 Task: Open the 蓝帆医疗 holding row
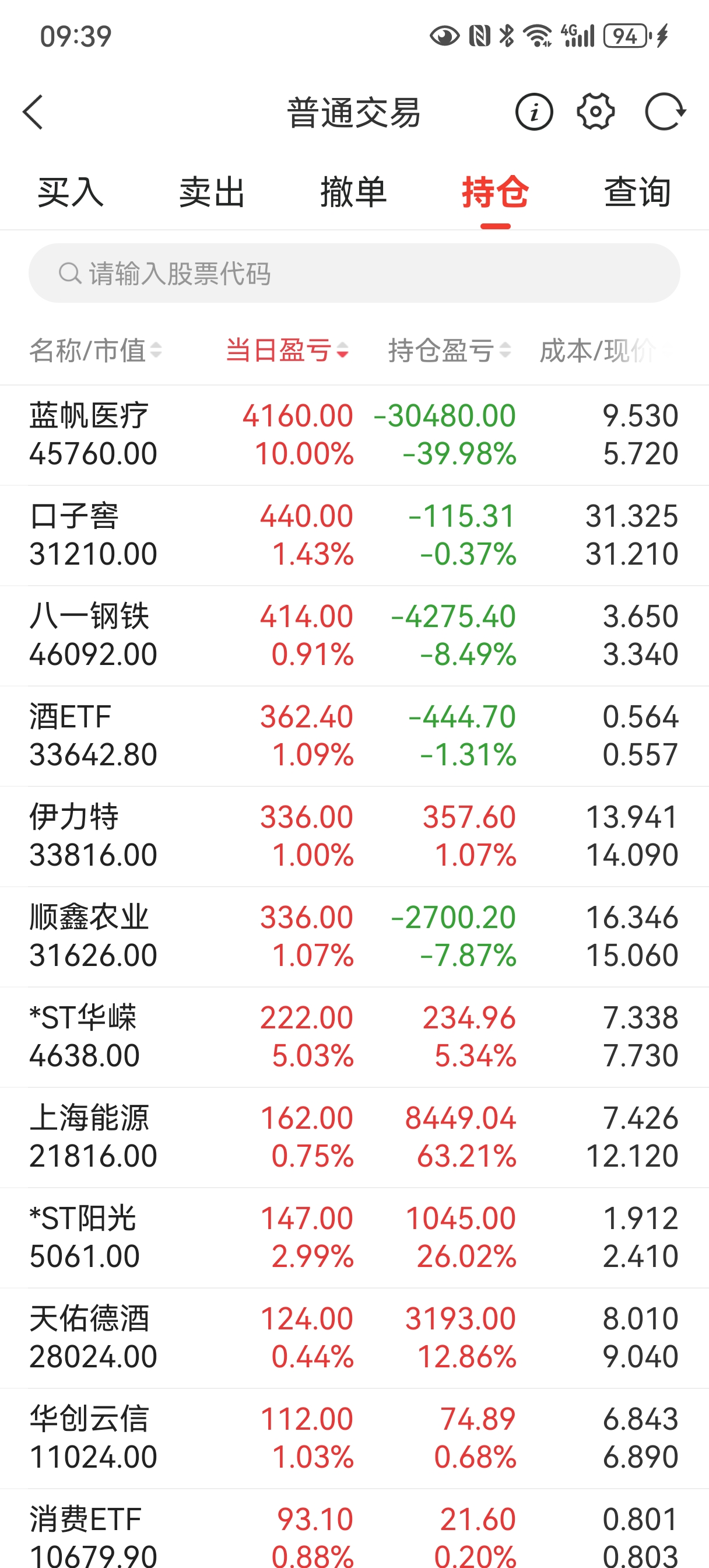pos(354,435)
